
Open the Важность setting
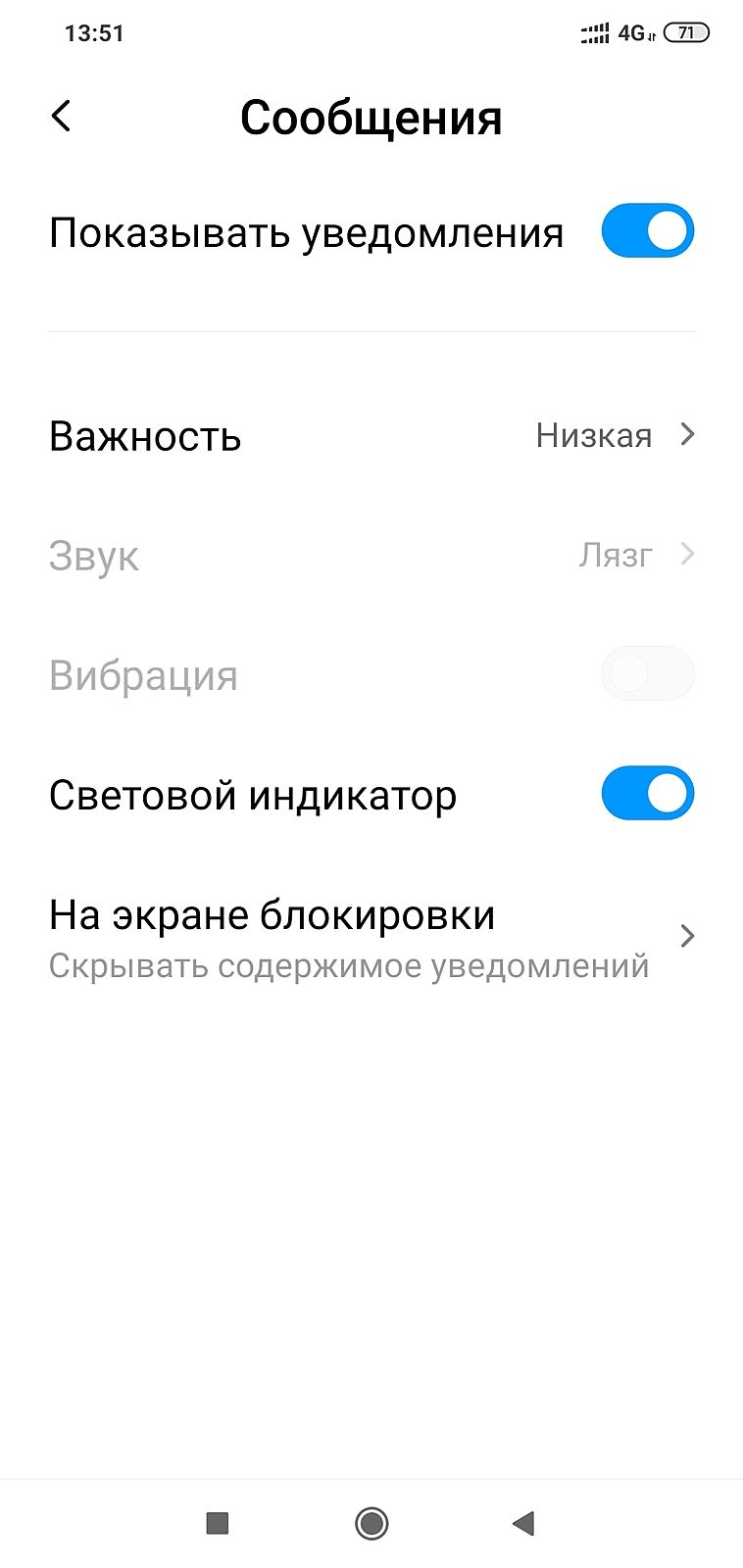[371, 435]
